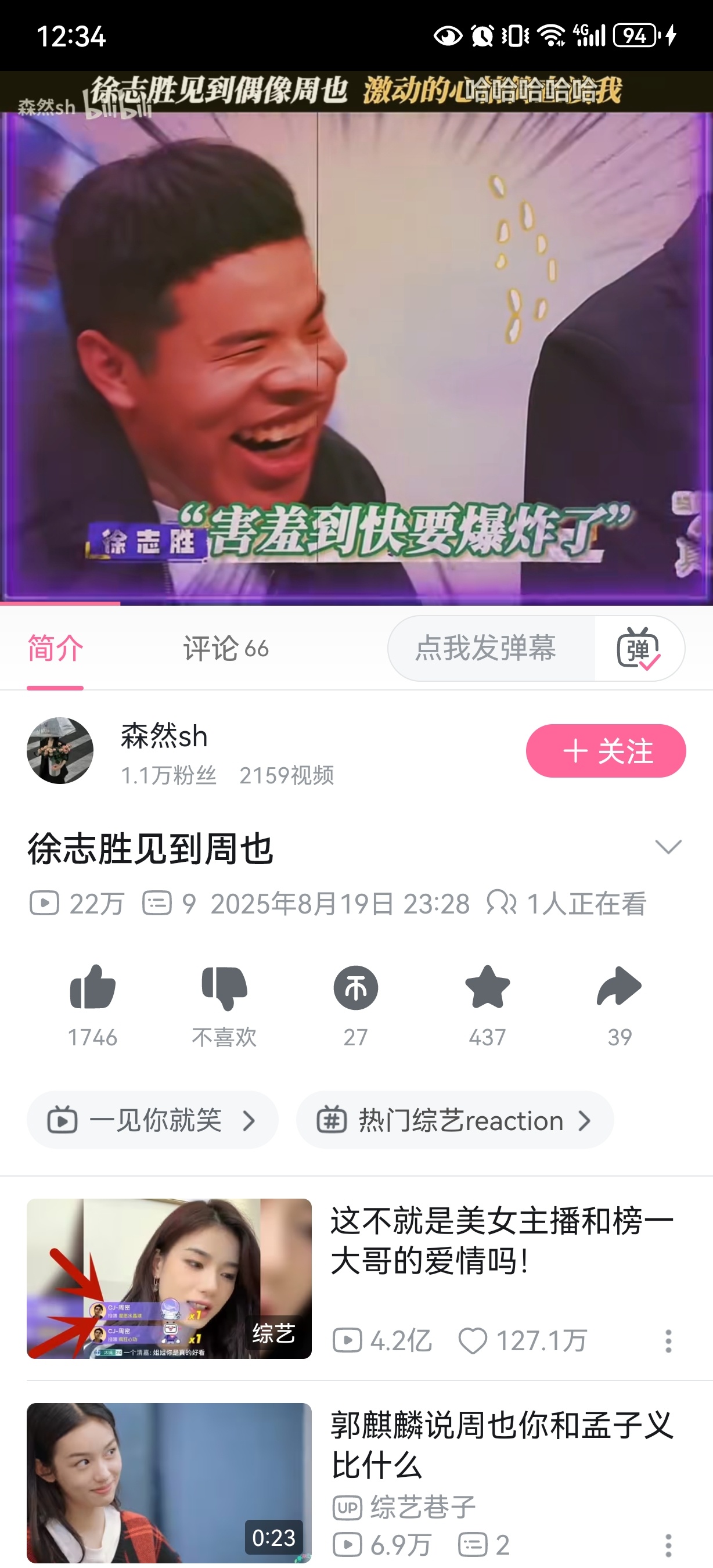Open the 热门综艺reaction topic chip
The image size is (713, 1568).
click(455, 1120)
